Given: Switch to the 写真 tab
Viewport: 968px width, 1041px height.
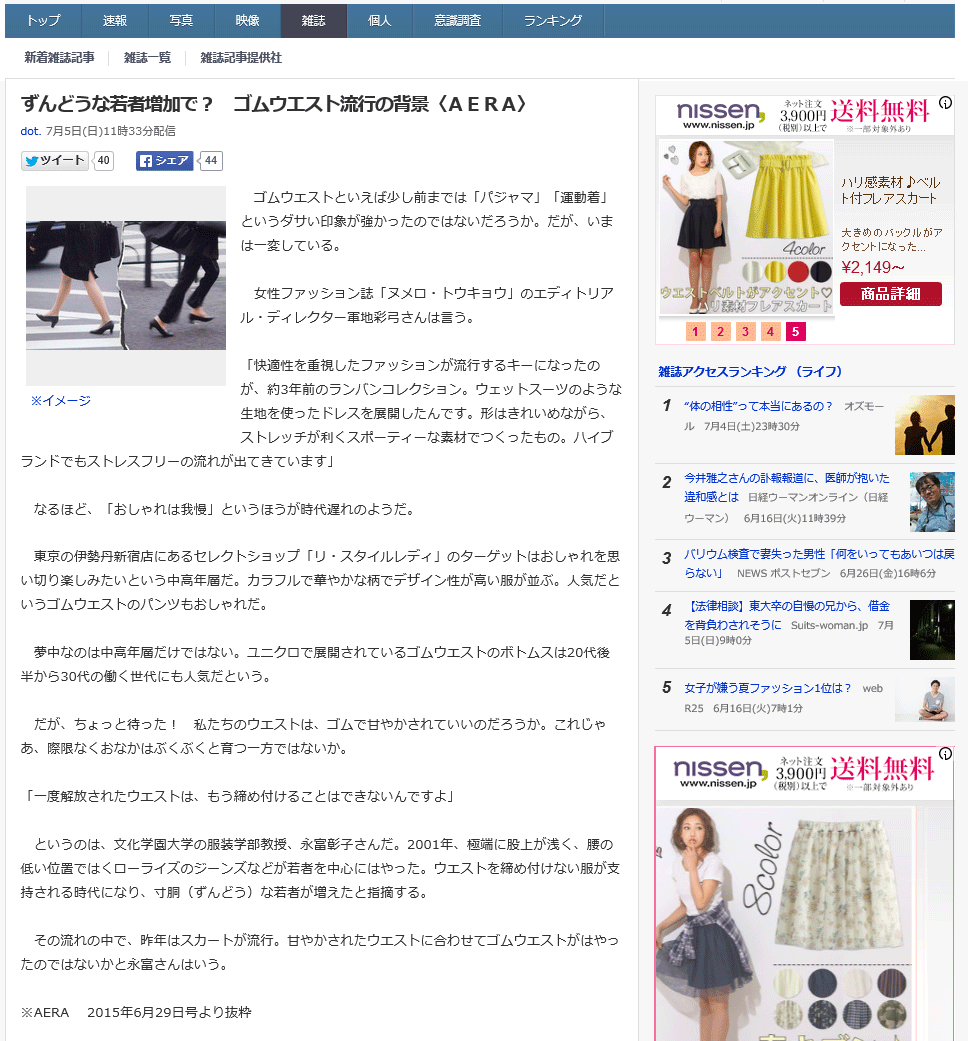Looking at the screenshot, I should [181, 20].
